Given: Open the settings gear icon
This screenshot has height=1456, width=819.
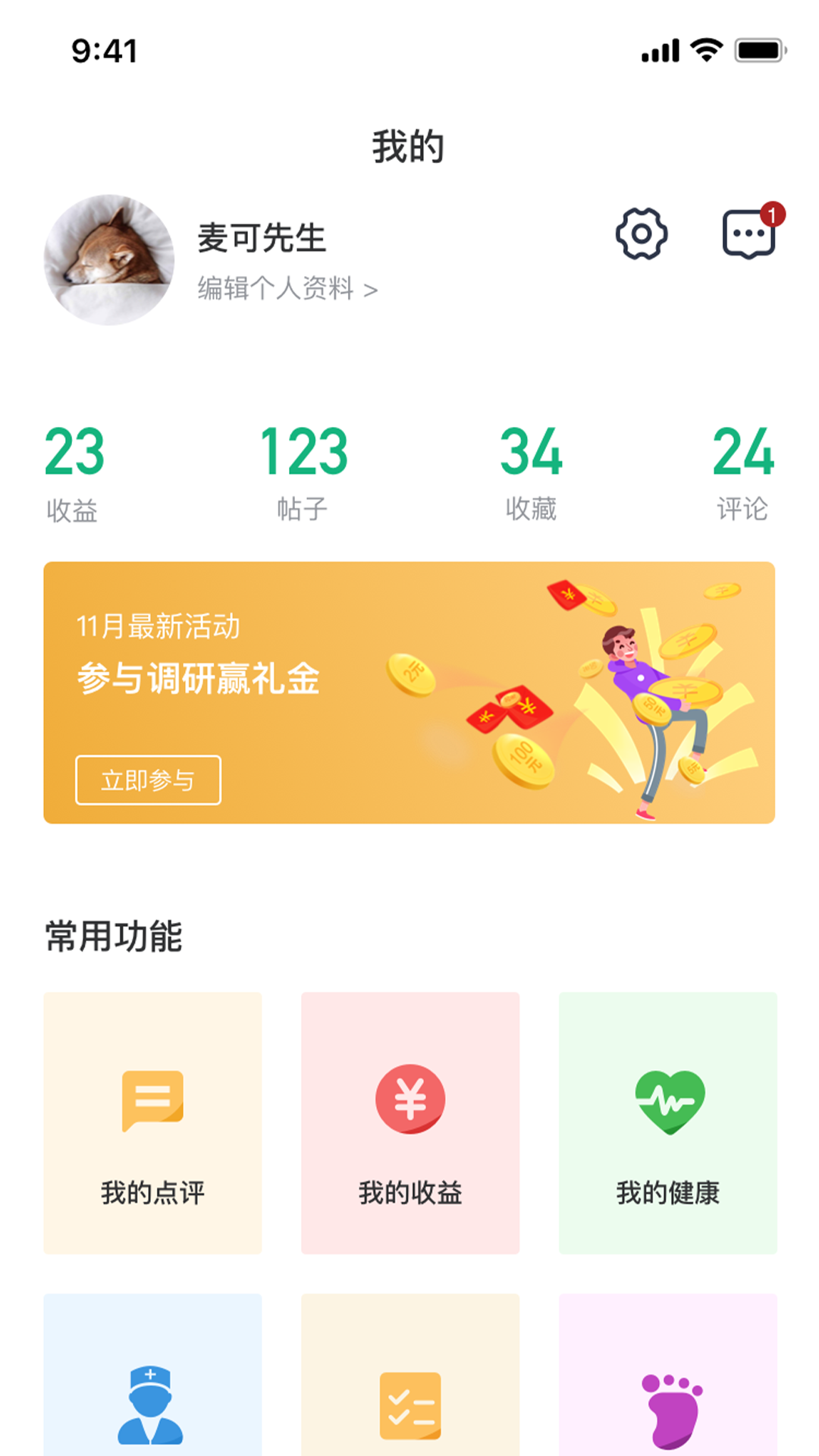Looking at the screenshot, I should click(642, 234).
